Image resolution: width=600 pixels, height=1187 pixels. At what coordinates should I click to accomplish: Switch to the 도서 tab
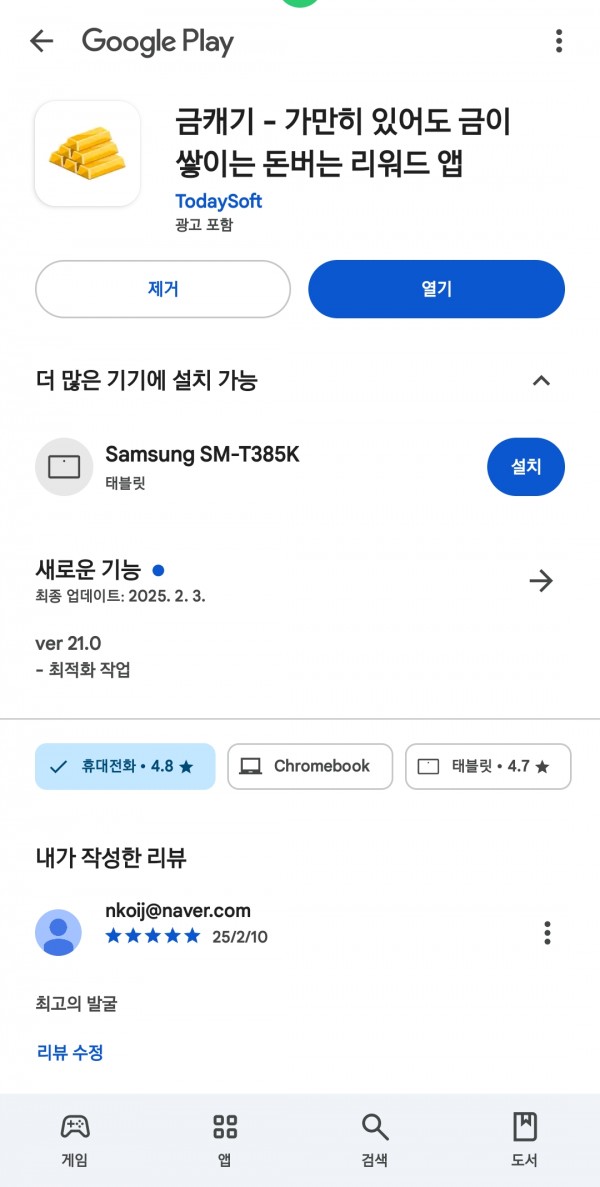[524, 1139]
